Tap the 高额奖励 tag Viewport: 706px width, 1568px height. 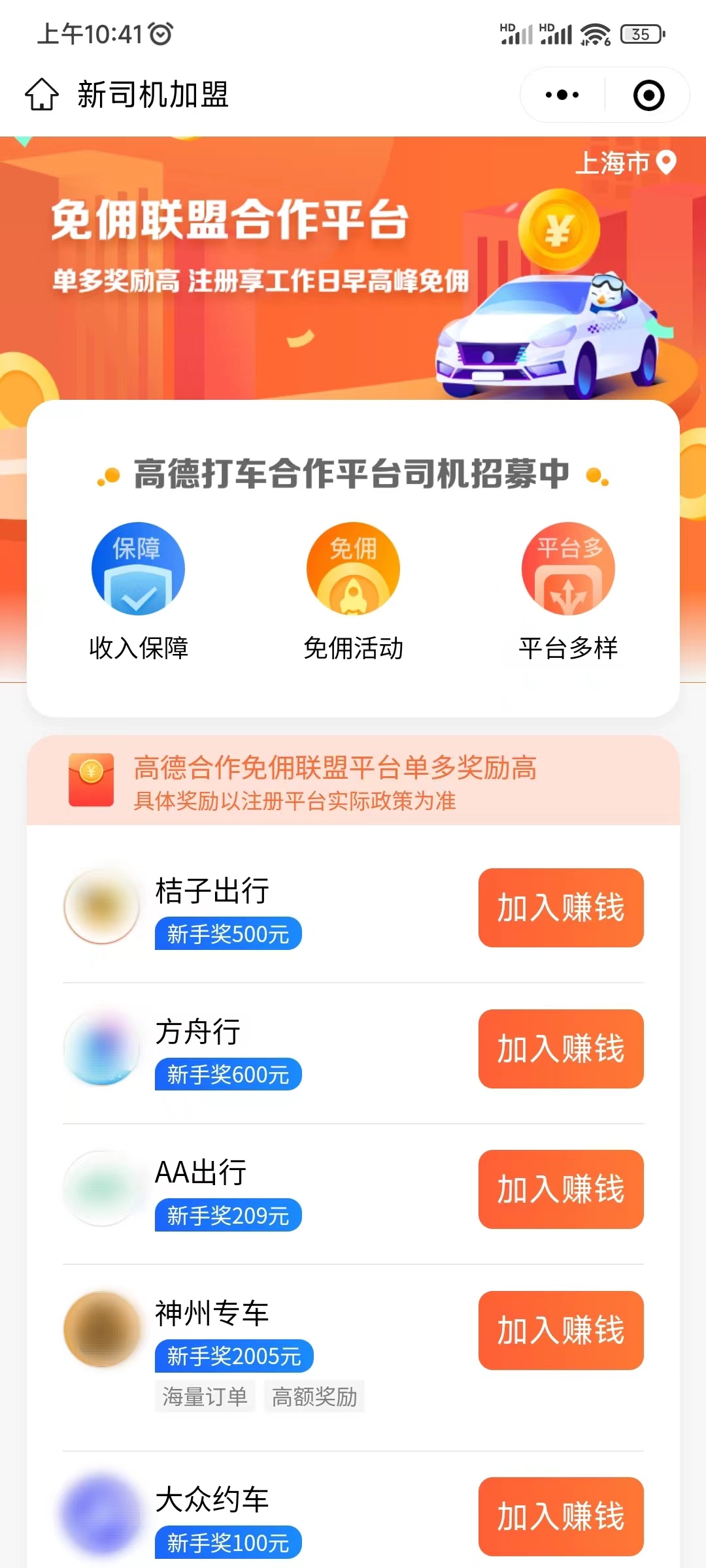click(313, 1396)
